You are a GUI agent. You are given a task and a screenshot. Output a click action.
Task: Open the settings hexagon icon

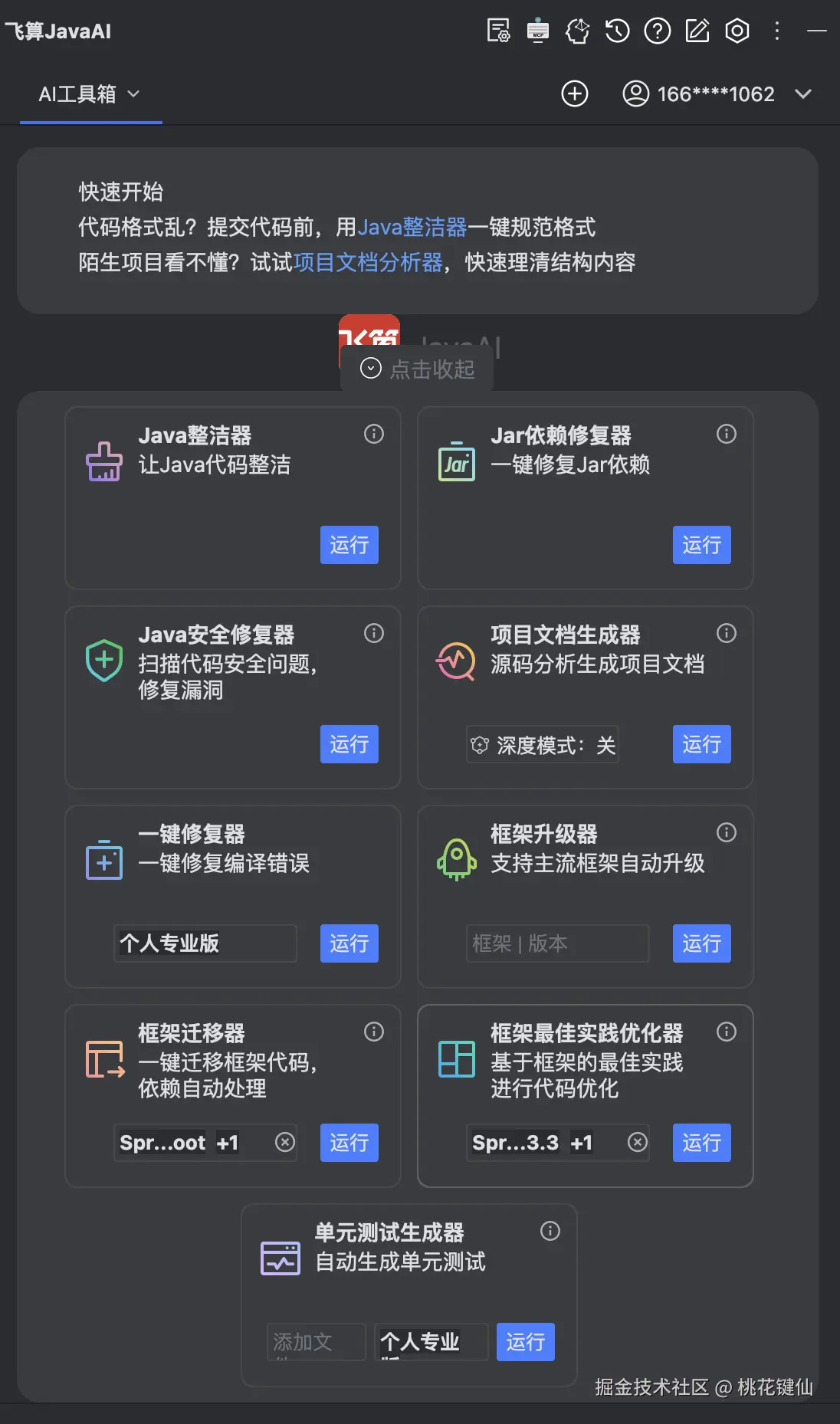737,31
